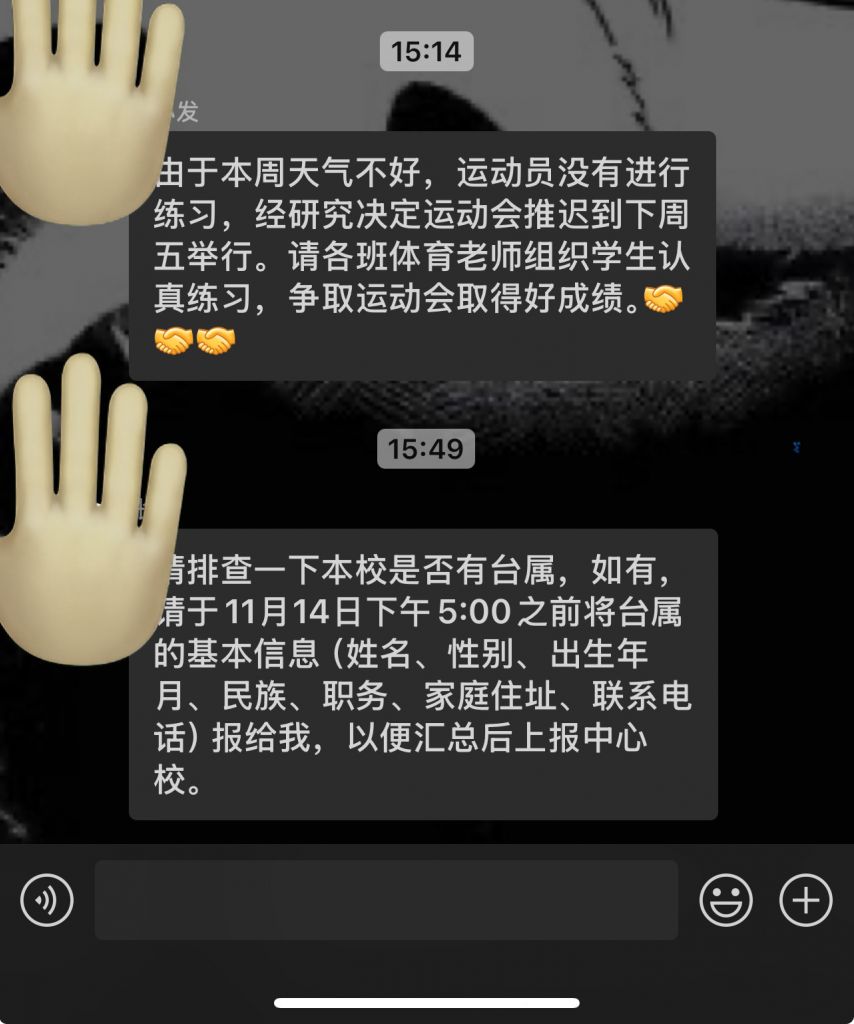This screenshot has width=854, height=1024.
Task: Switch to voice message input
Action: [x=47, y=900]
